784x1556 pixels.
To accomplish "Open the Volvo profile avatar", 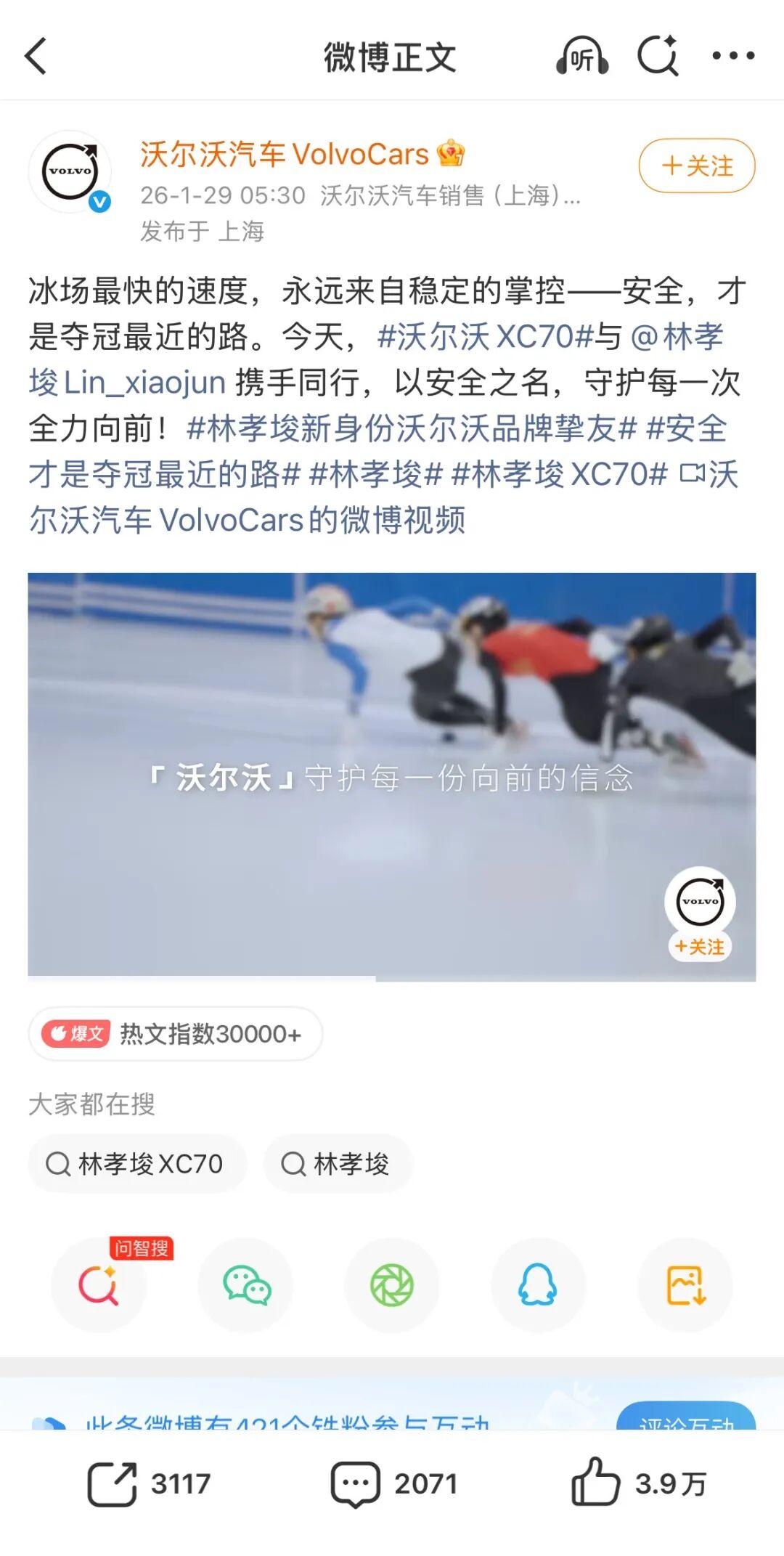I will 70,172.
